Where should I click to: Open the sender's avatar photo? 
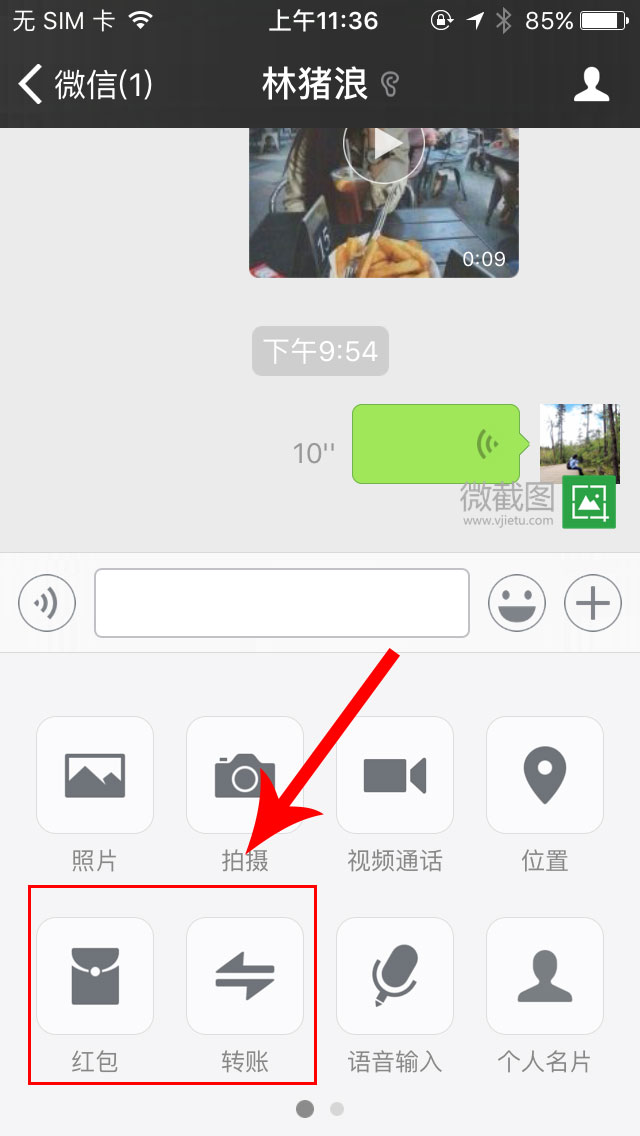[x=579, y=443]
